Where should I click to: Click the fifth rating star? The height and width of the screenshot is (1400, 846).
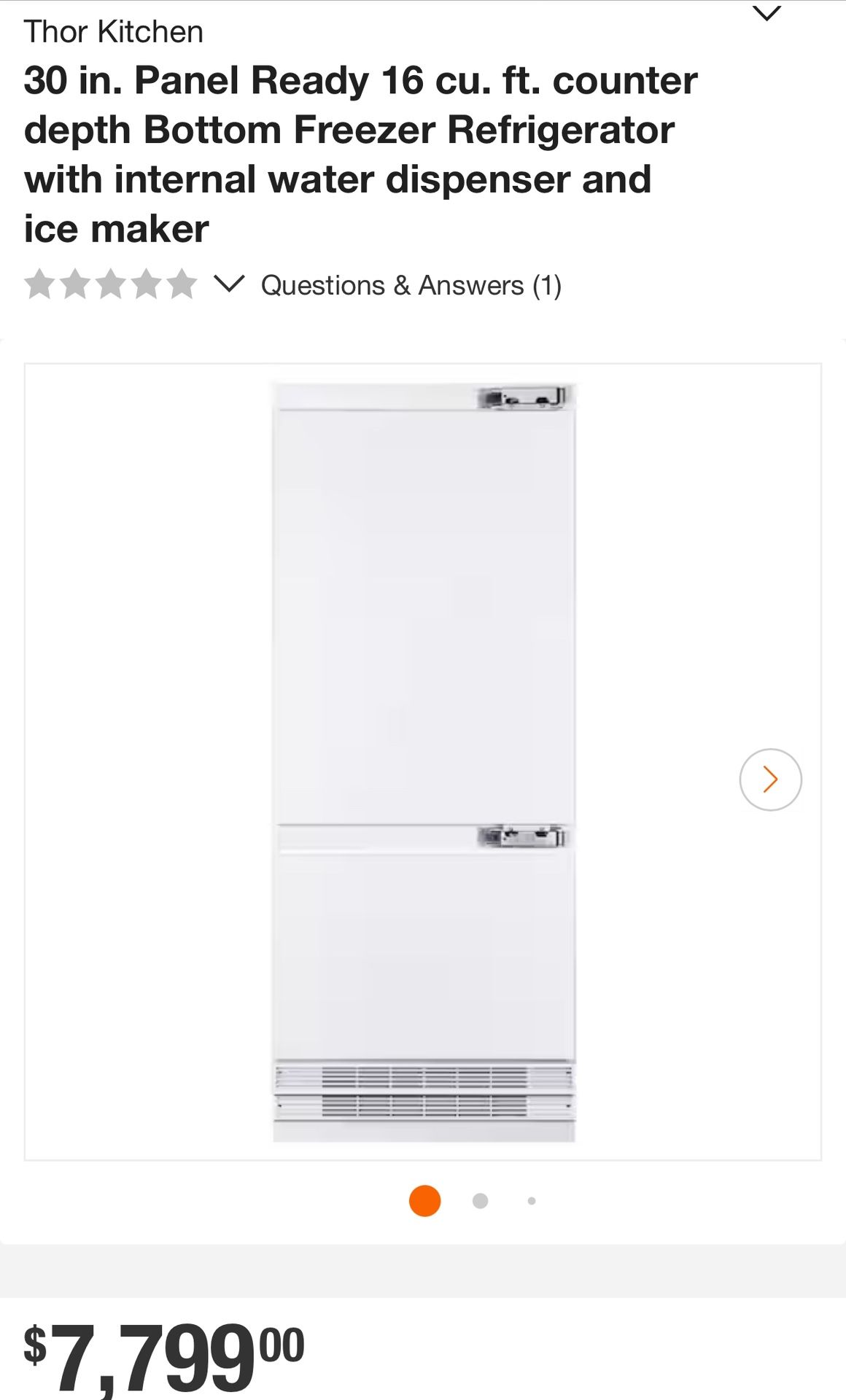[x=183, y=285]
